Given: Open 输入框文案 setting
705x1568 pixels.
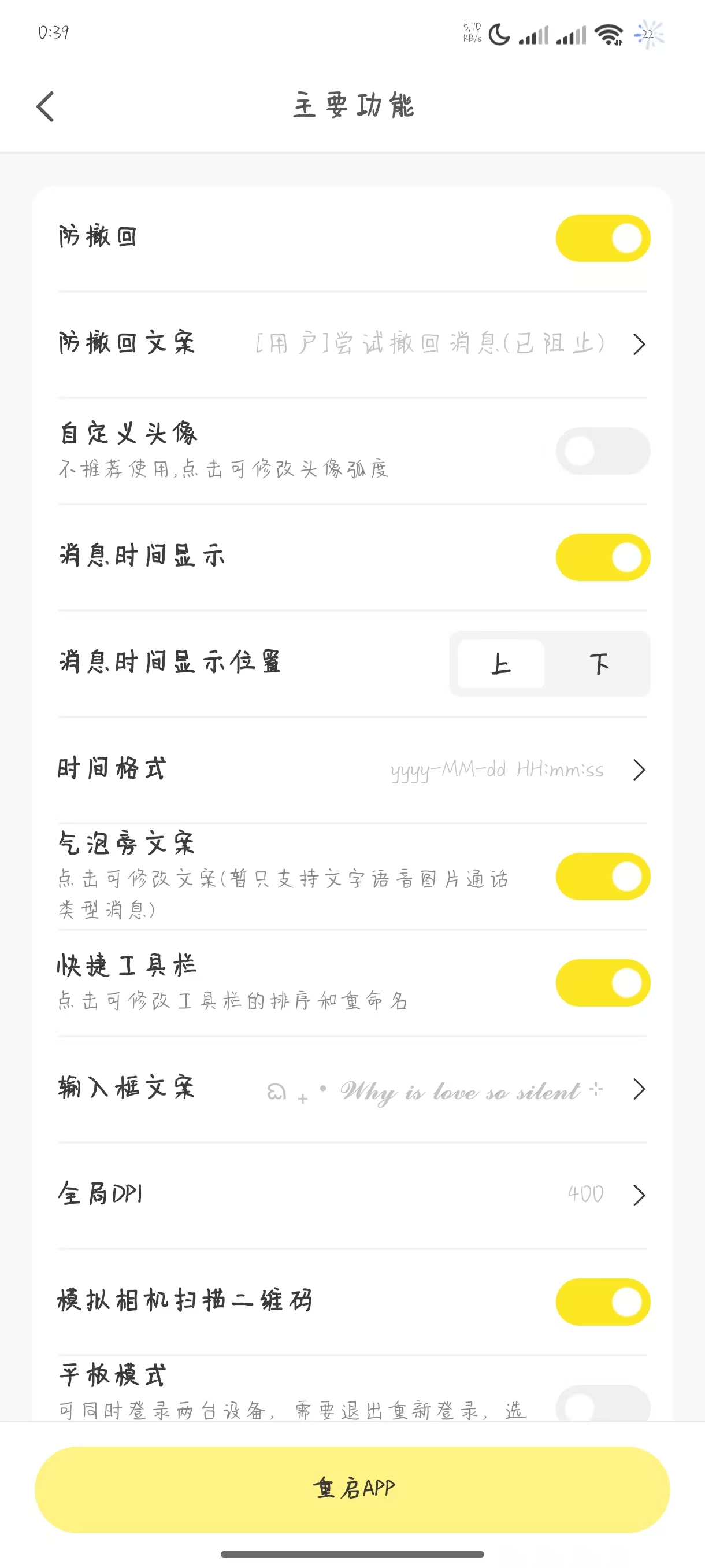Looking at the screenshot, I should pos(352,1088).
